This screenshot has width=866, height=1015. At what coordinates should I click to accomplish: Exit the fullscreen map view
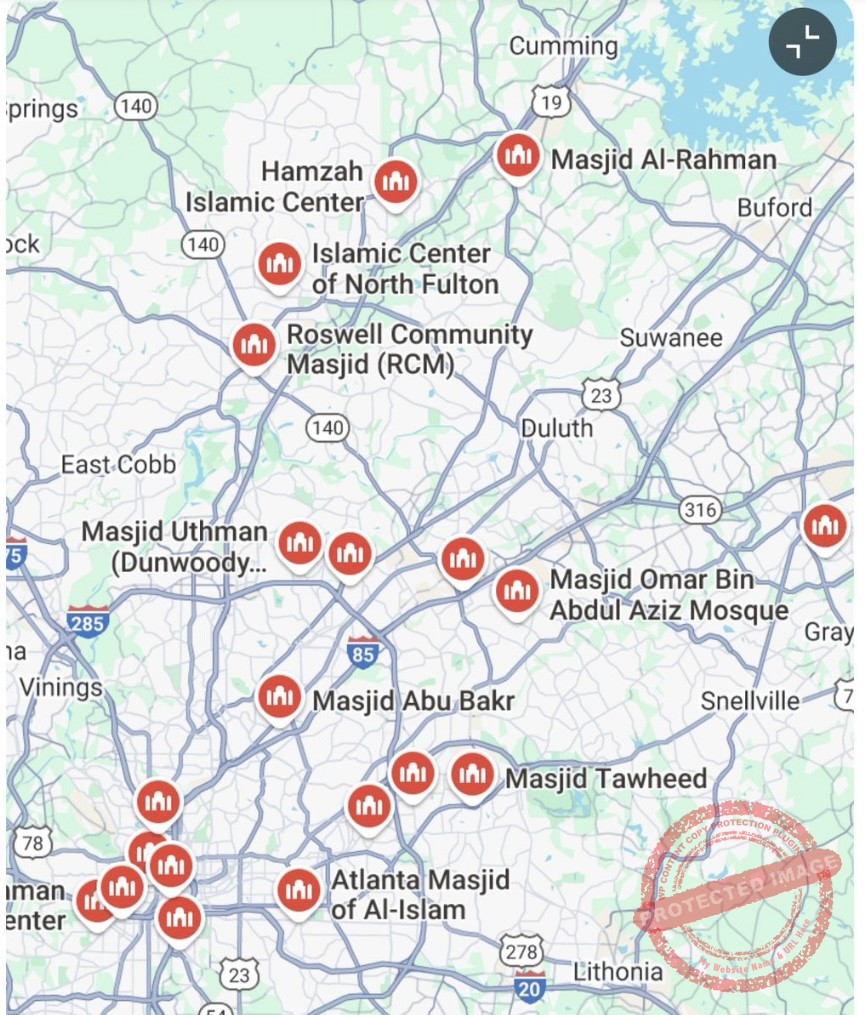(x=802, y=42)
